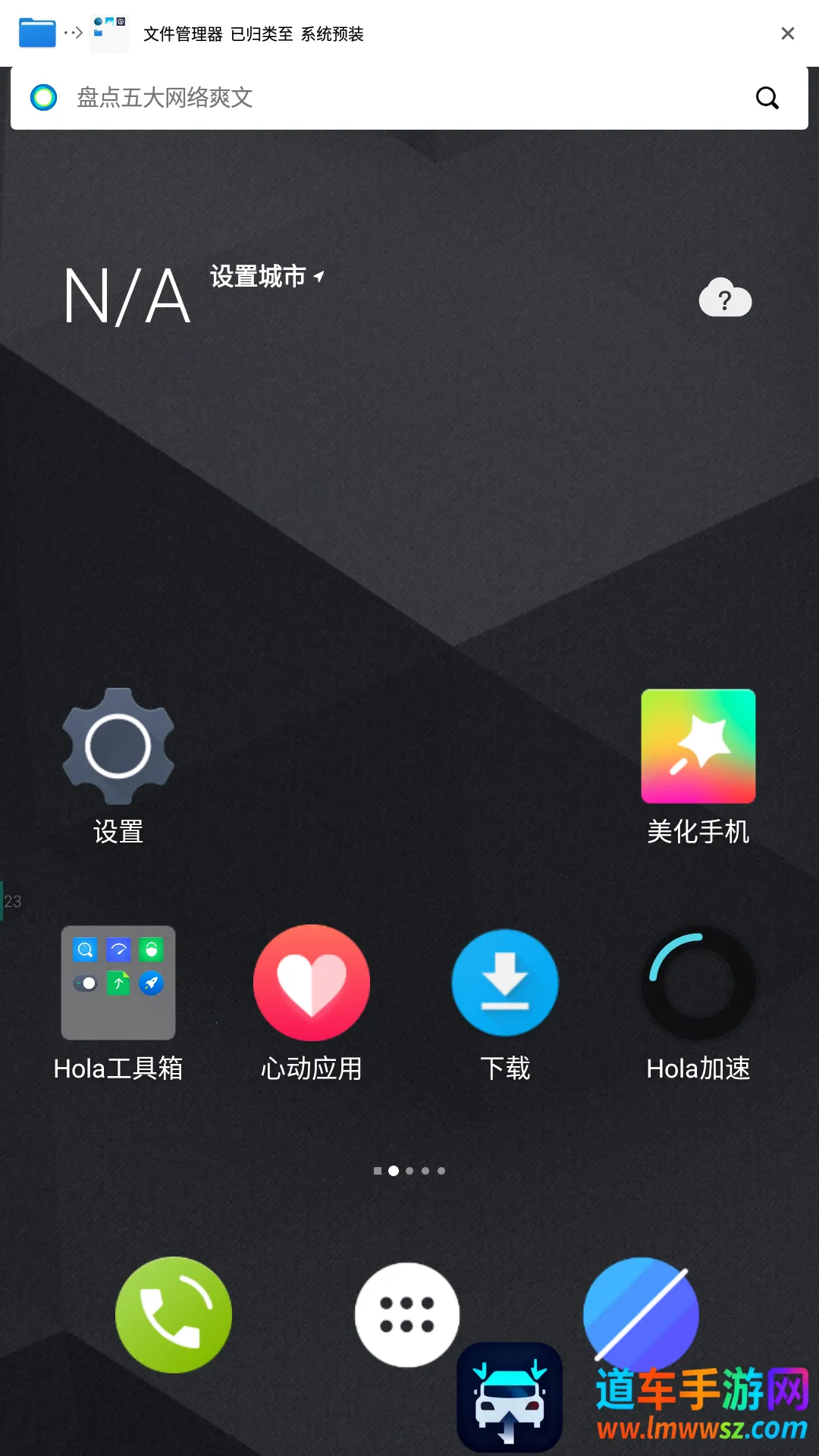819x1456 pixels.
Task: Tap the search magnifier icon
Action: 767,98
